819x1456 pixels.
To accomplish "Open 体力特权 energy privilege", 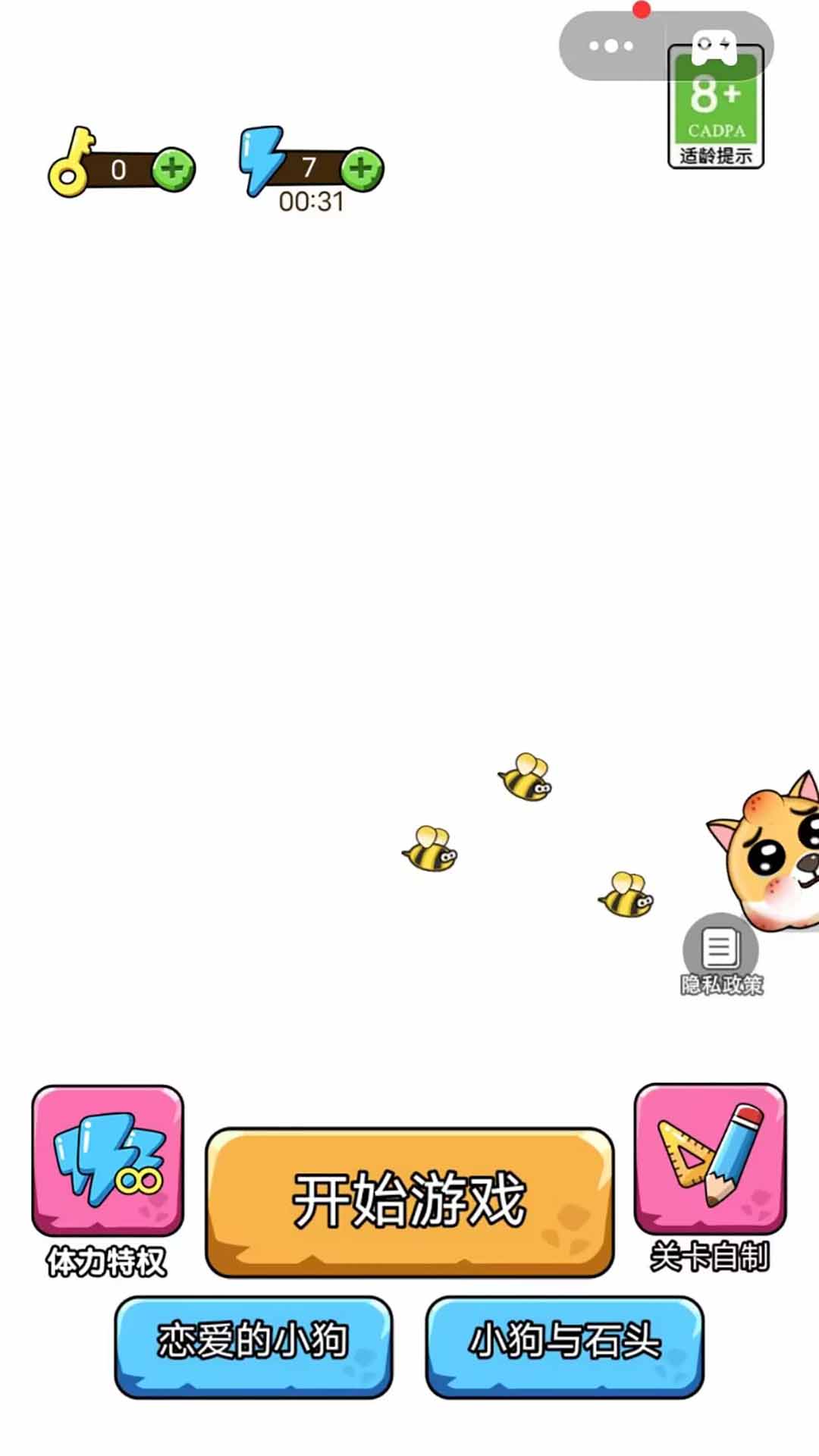I will click(x=108, y=1160).
